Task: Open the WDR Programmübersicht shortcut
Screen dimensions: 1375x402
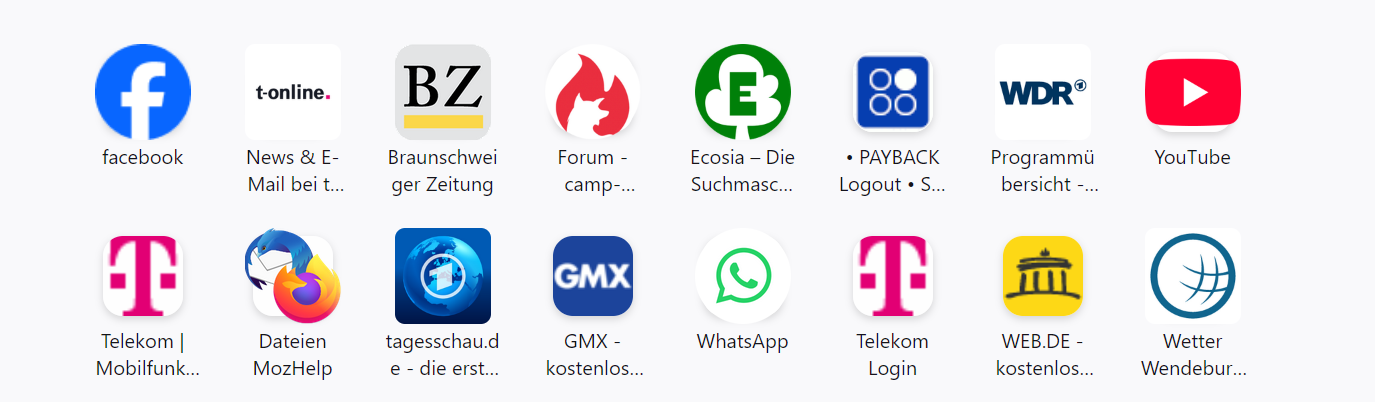Action: [x=1043, y=92]
